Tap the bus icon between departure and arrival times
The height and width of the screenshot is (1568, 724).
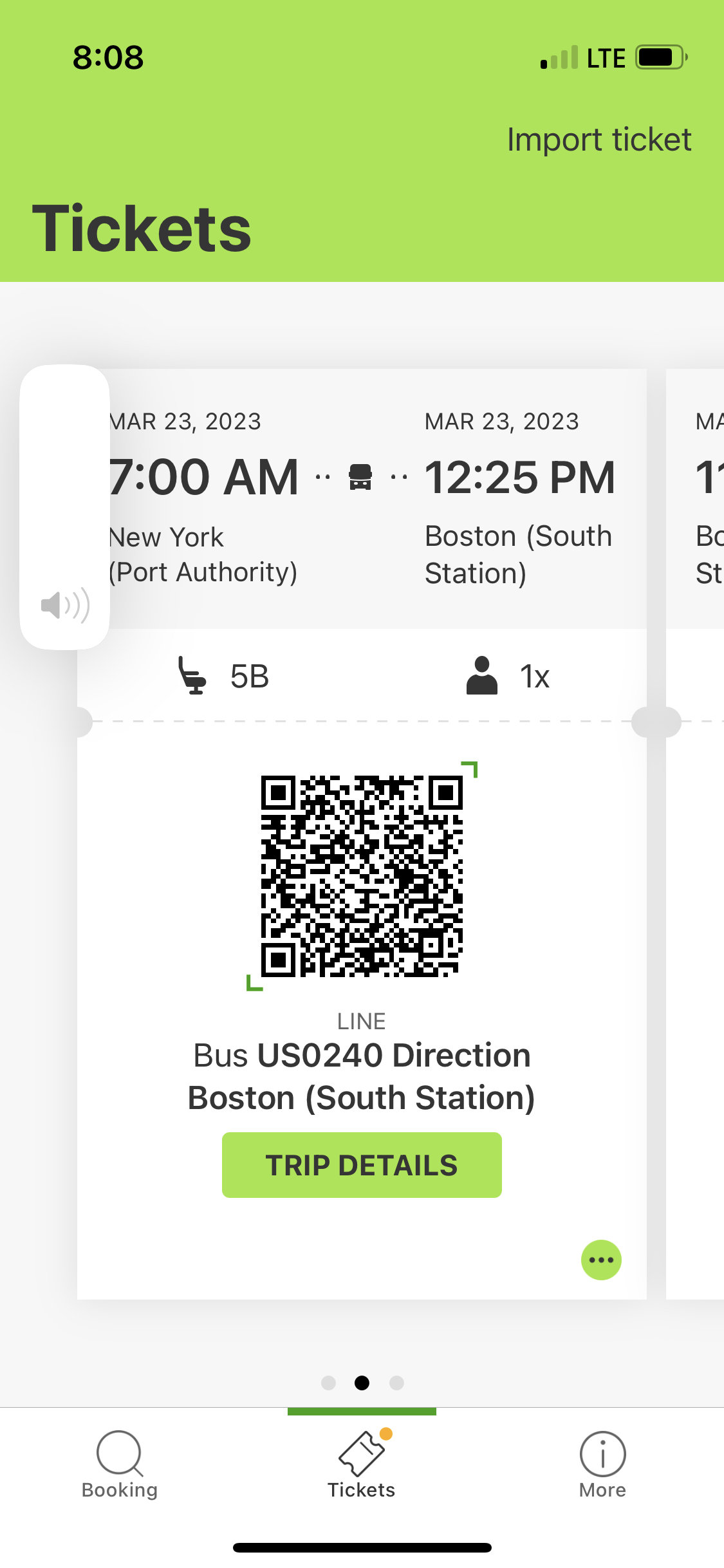point(362,476)
